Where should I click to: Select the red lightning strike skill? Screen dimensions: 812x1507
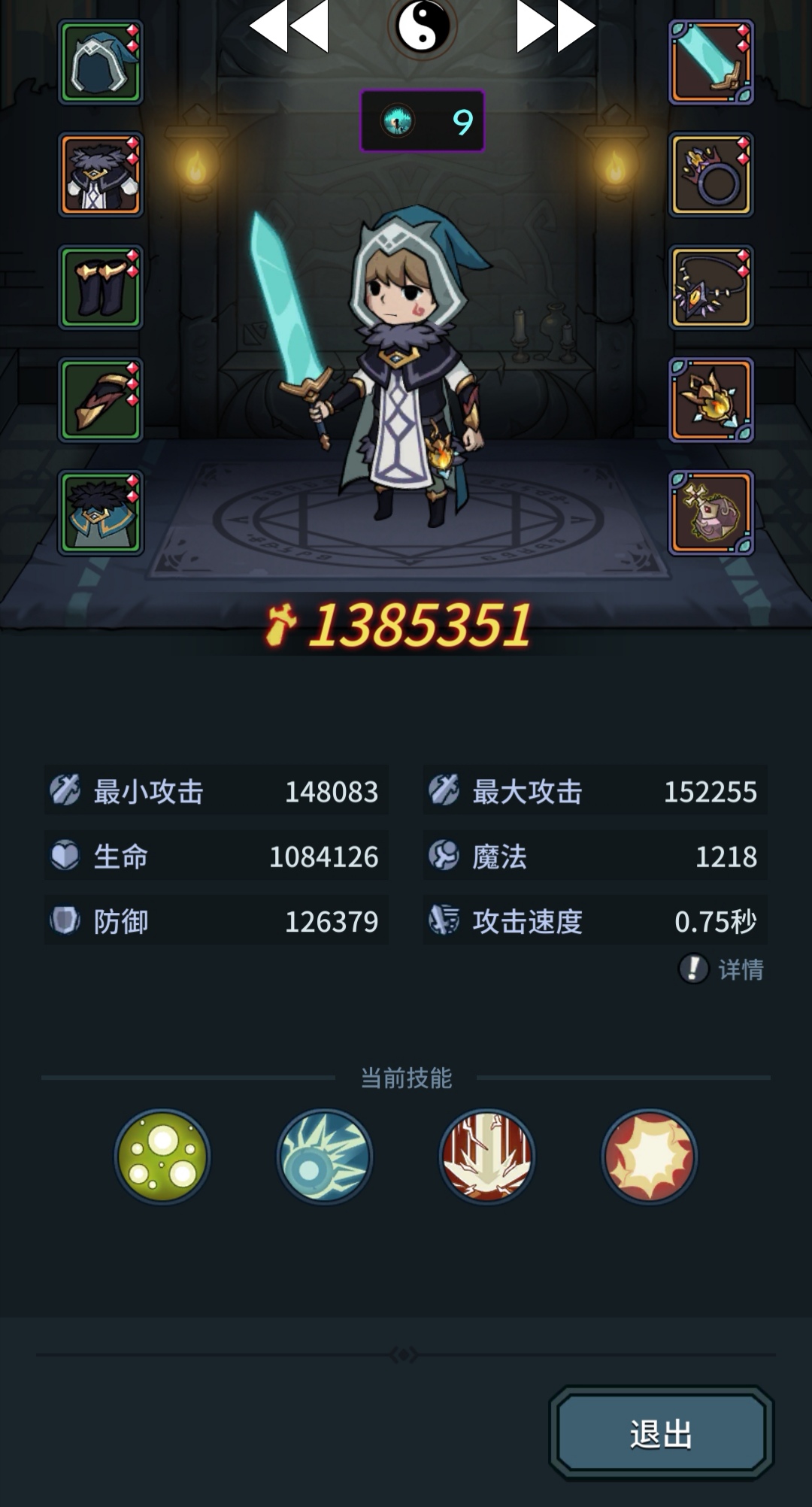coord(487,1157)
